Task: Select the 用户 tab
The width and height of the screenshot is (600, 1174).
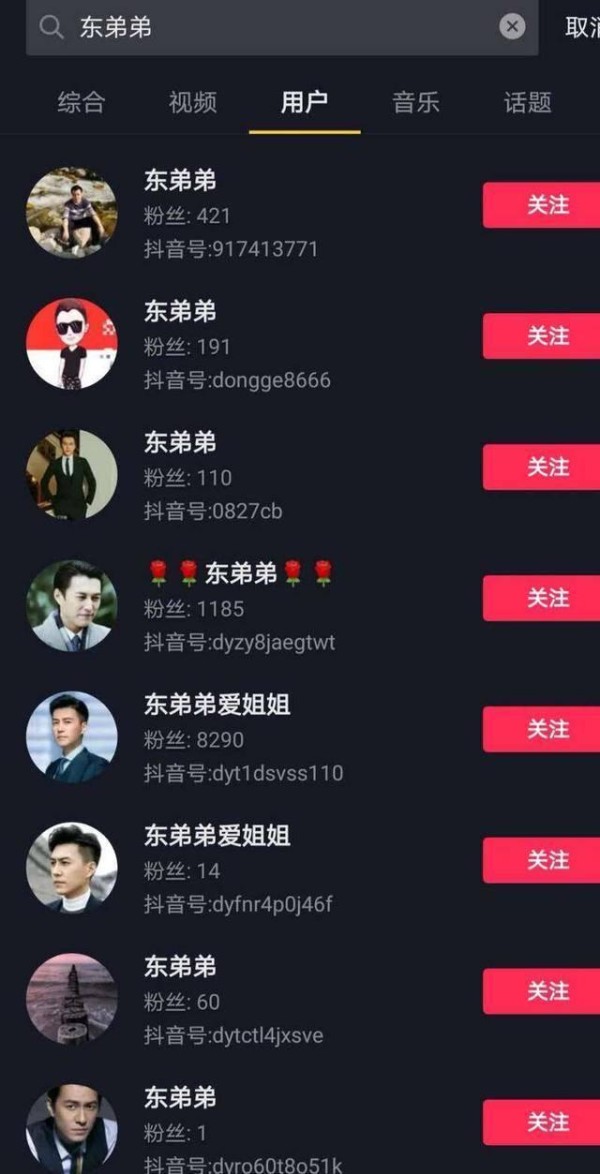Action: click(x=304, y=103)
